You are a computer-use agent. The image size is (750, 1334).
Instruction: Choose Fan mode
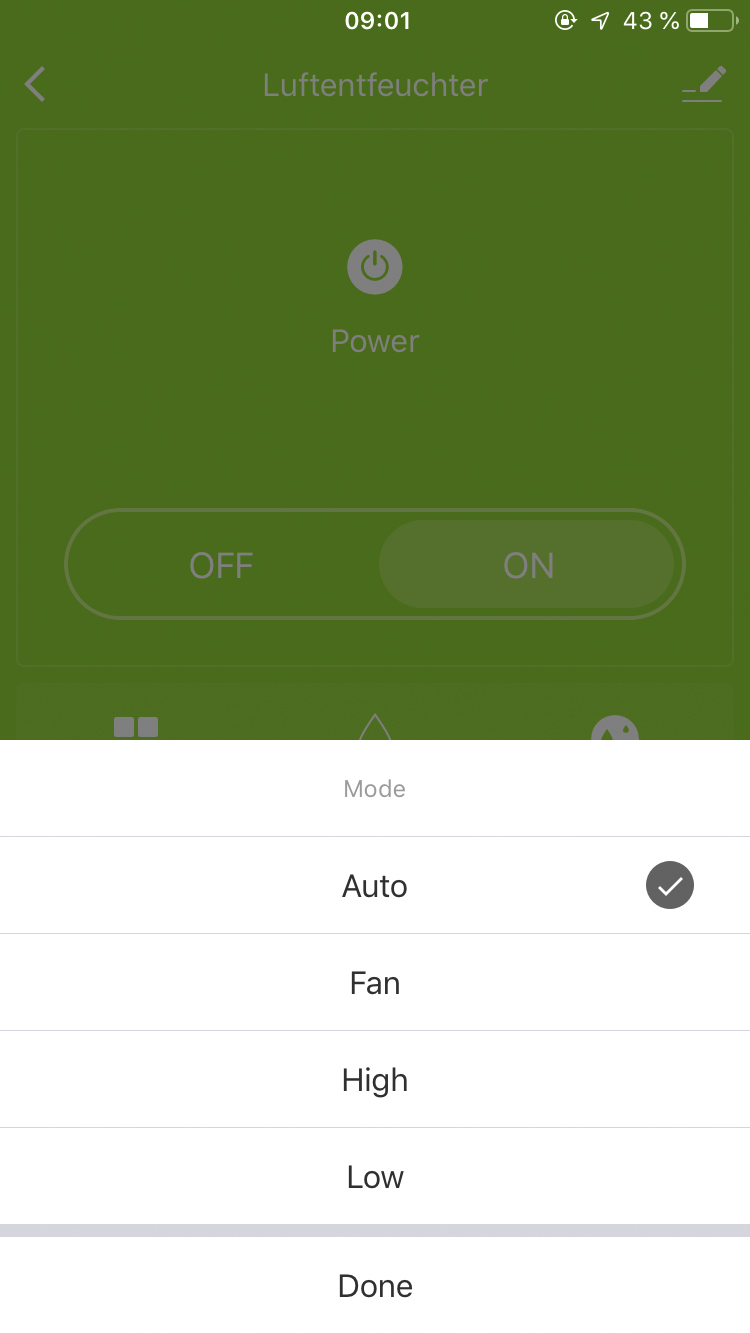click(375, 983)
